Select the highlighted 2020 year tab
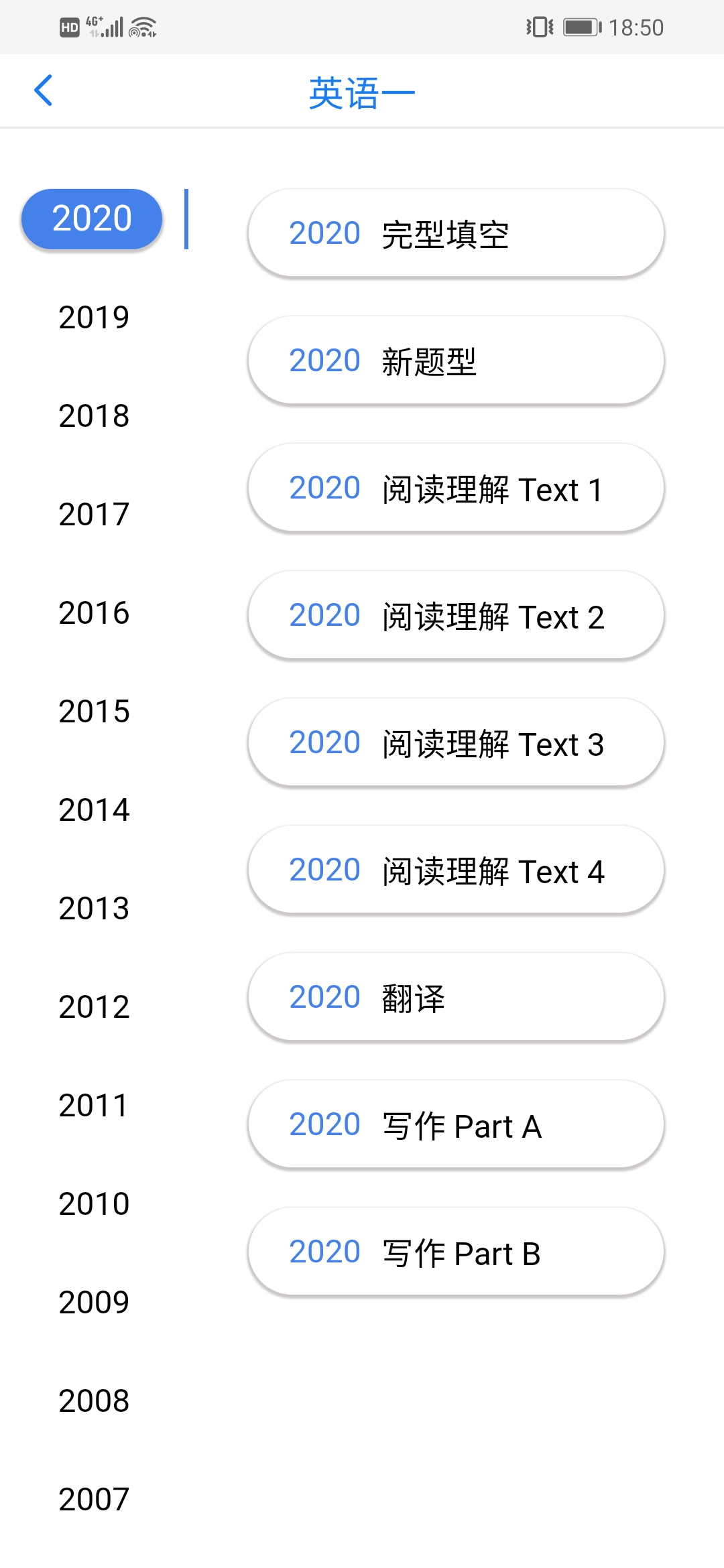 tap(92, 219)
